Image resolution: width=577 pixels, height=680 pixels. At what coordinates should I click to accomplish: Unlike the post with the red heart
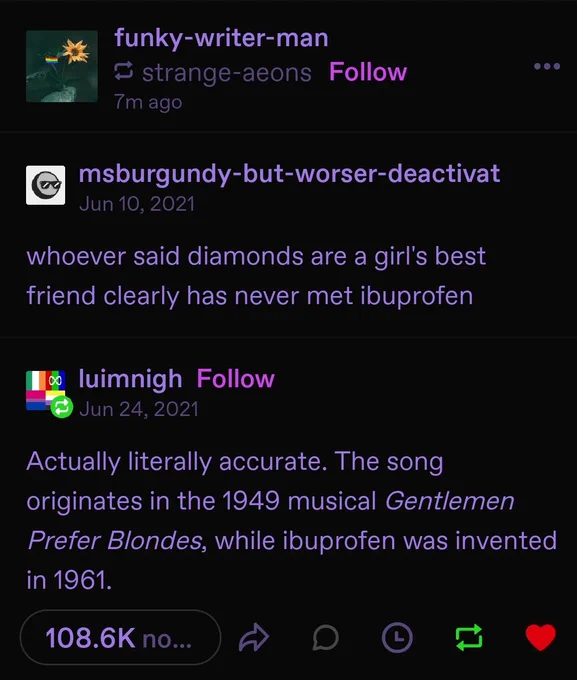[541, 637]
